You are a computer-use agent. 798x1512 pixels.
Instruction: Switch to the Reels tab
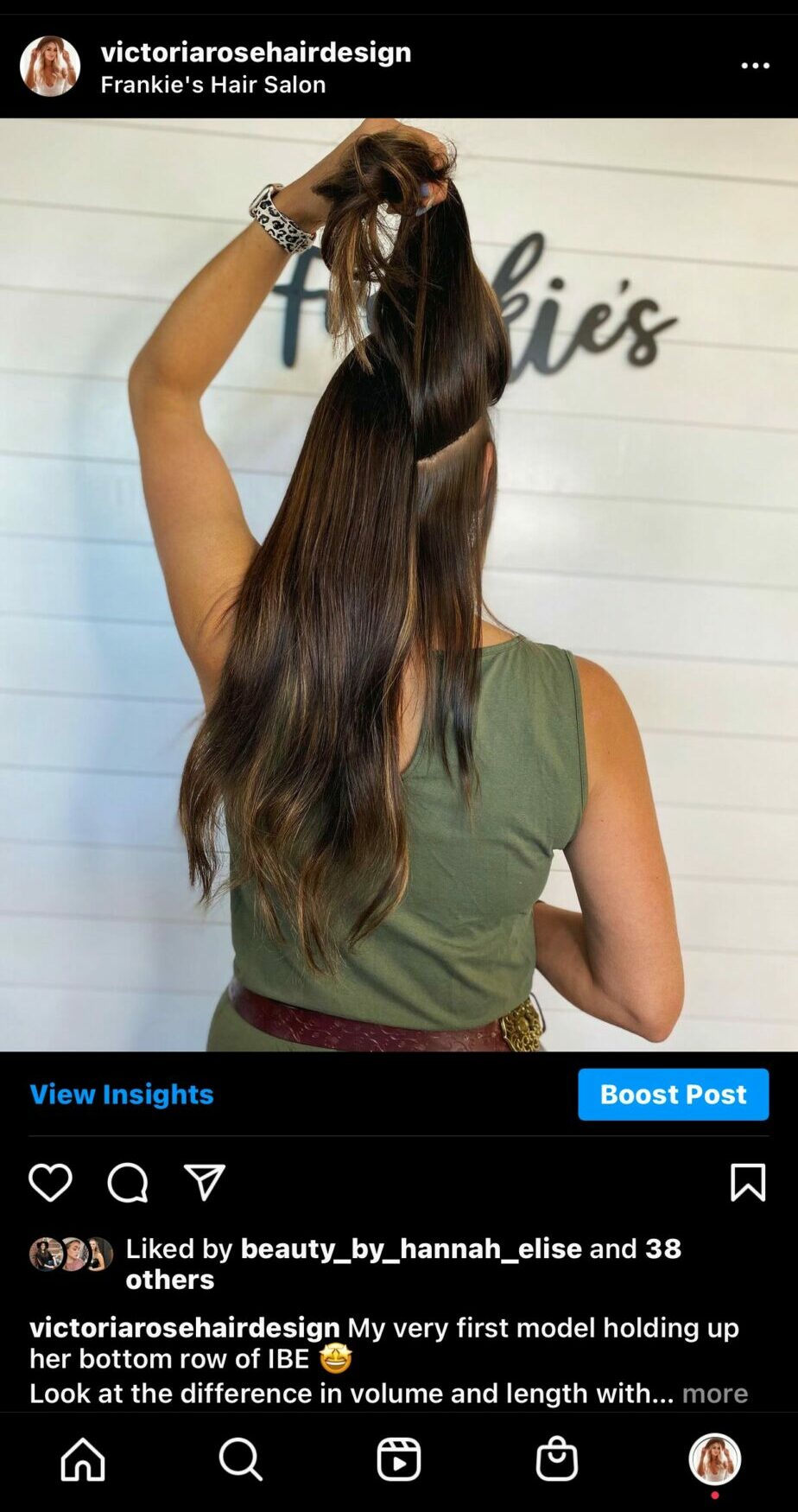398,1459
